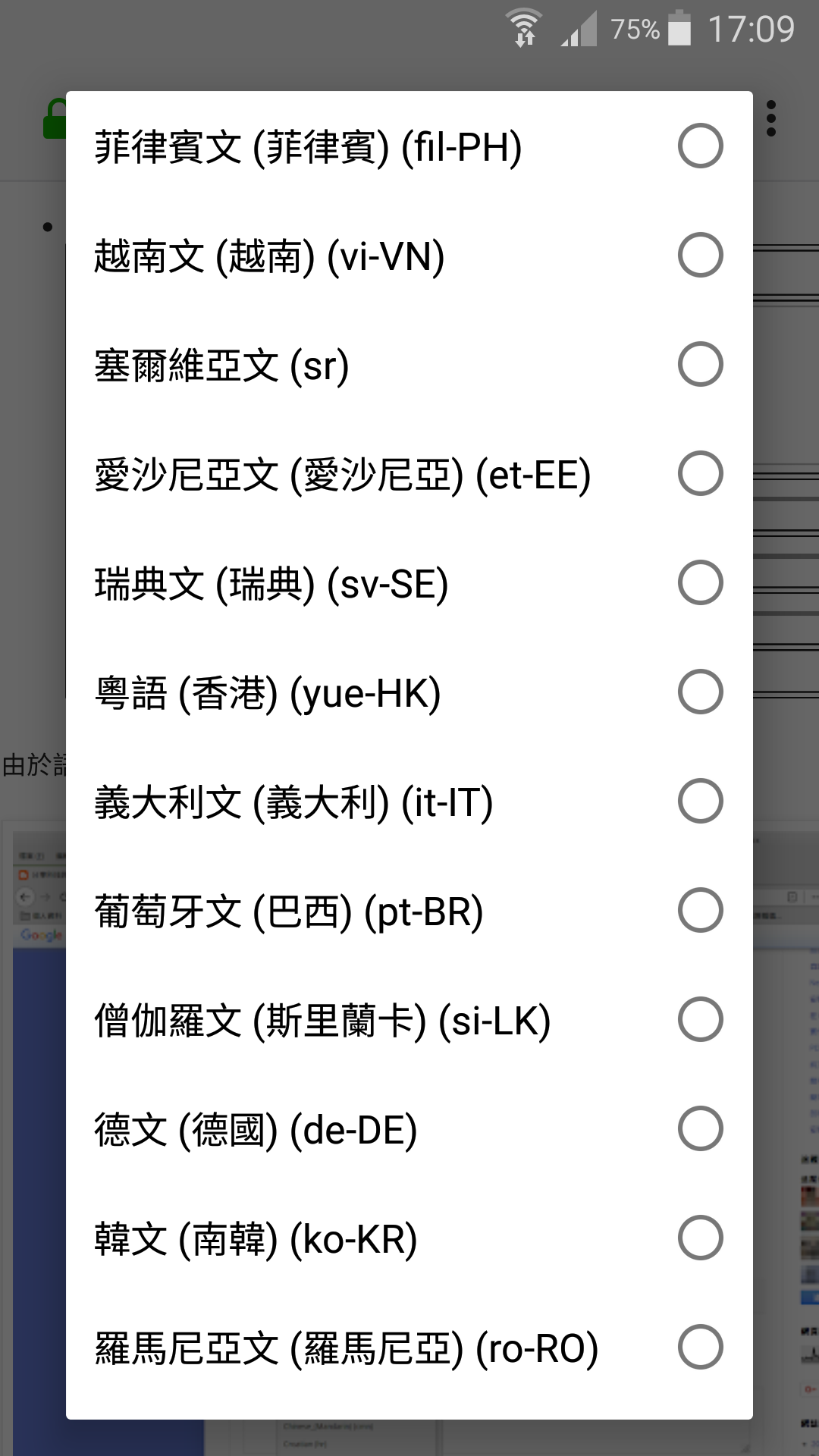The height and width of the screenshot is (1456, 819).
Task: Choose 粵語 (香港) (yue-HK)
Action: click(x=409, y=692)
